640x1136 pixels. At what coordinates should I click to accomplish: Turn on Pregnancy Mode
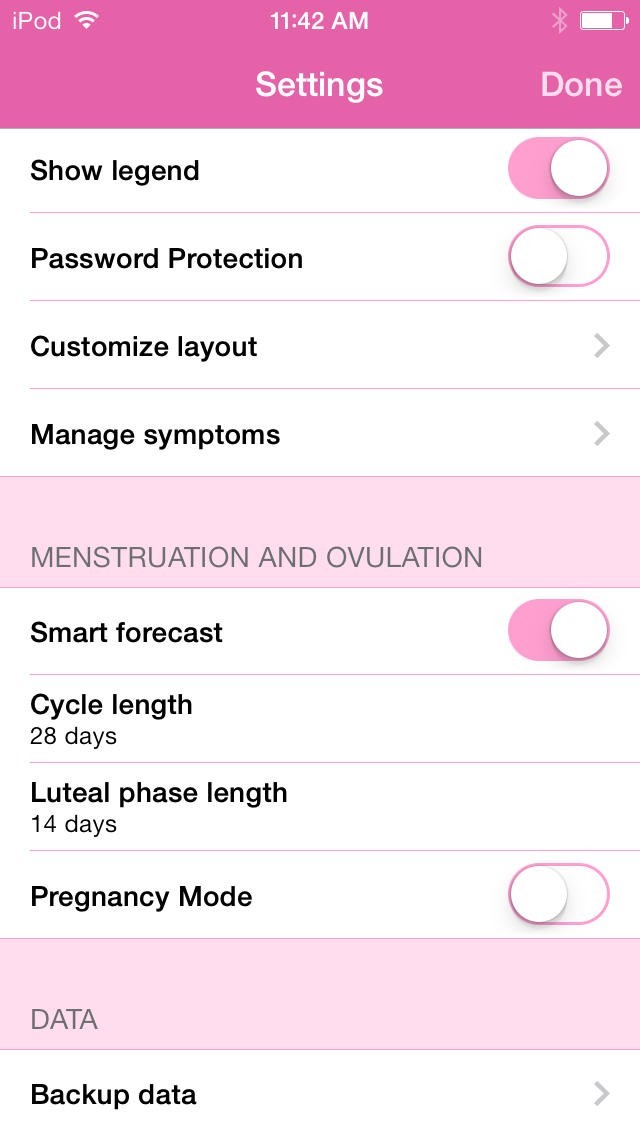point(558,894)
